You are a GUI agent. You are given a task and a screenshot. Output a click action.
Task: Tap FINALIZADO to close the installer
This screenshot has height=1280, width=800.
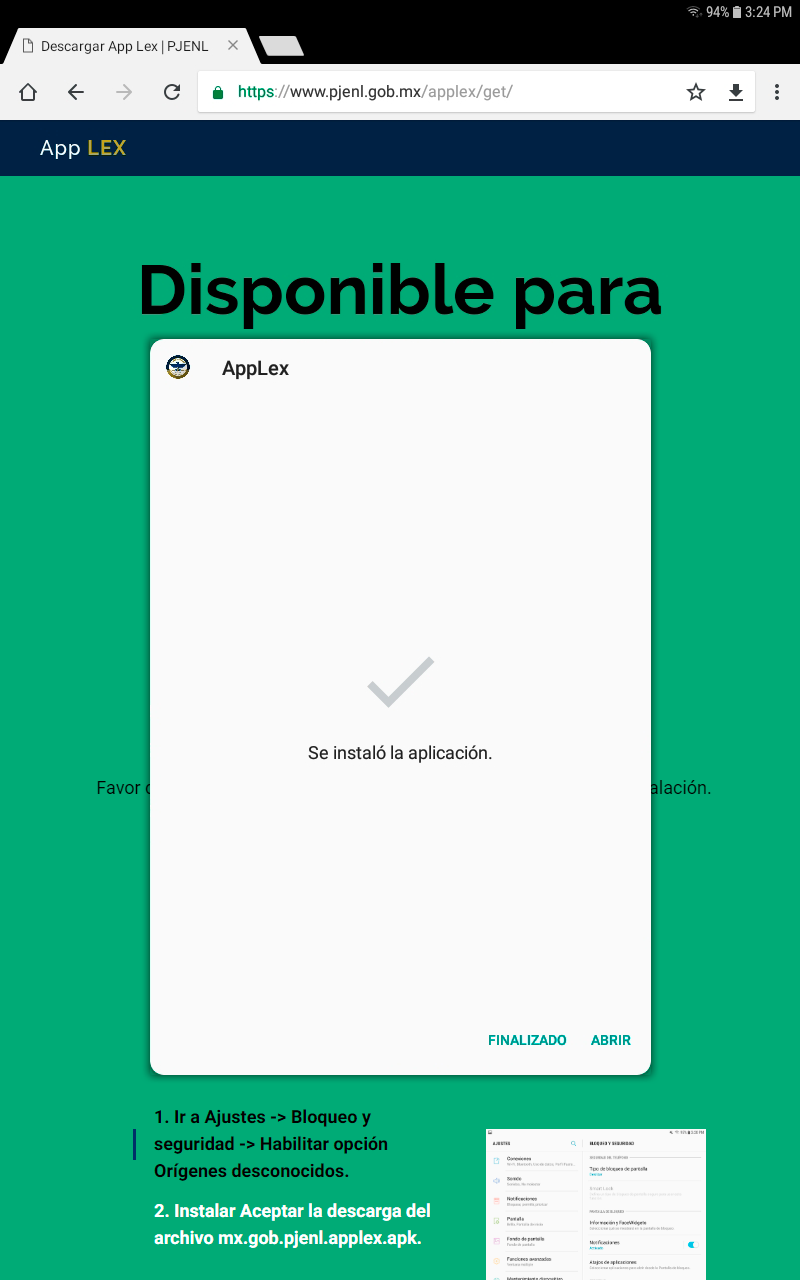click(527, 1040)
